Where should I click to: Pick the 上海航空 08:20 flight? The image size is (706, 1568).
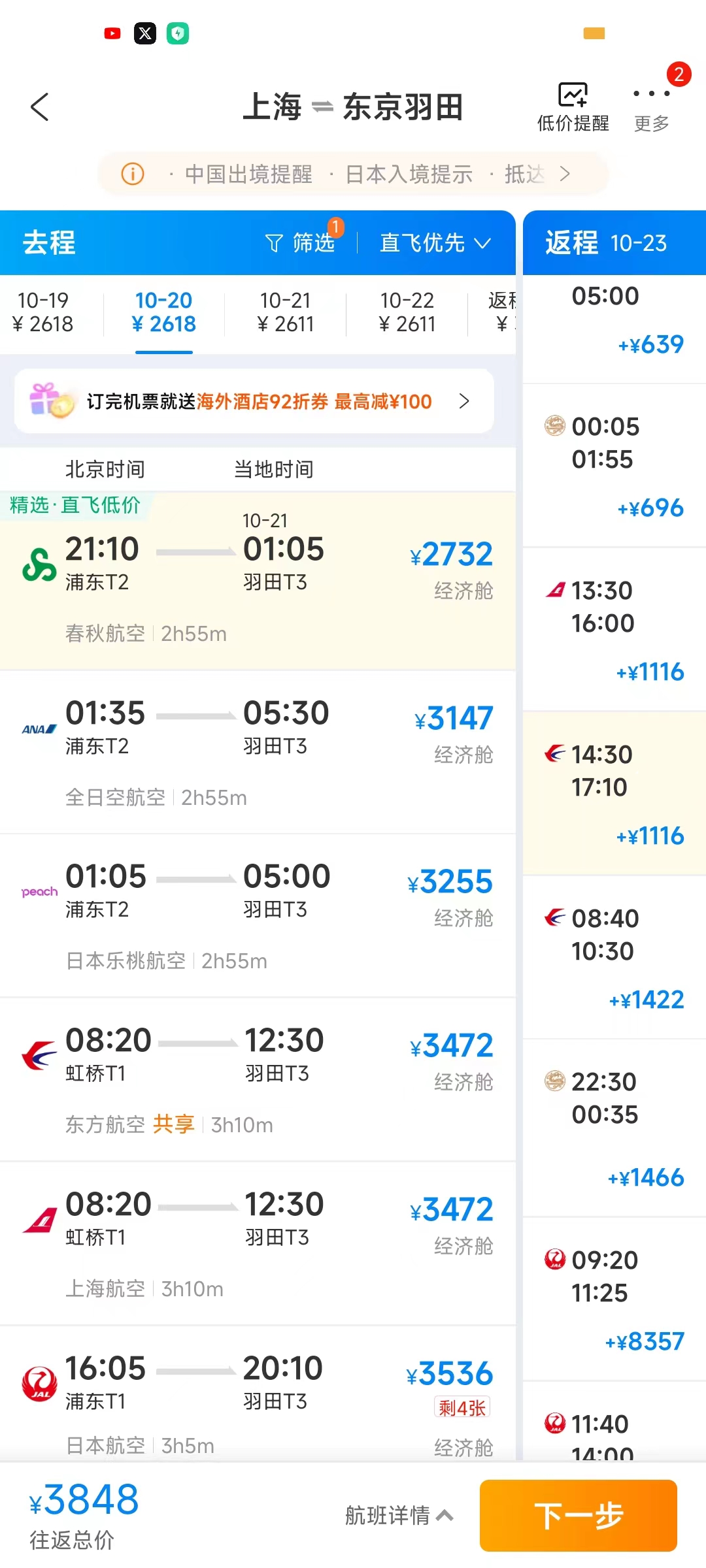click(258, 1244)
